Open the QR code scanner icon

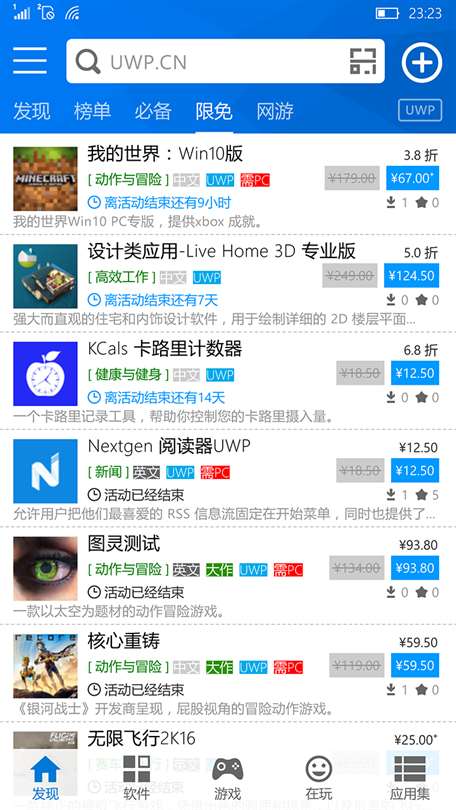363,61
